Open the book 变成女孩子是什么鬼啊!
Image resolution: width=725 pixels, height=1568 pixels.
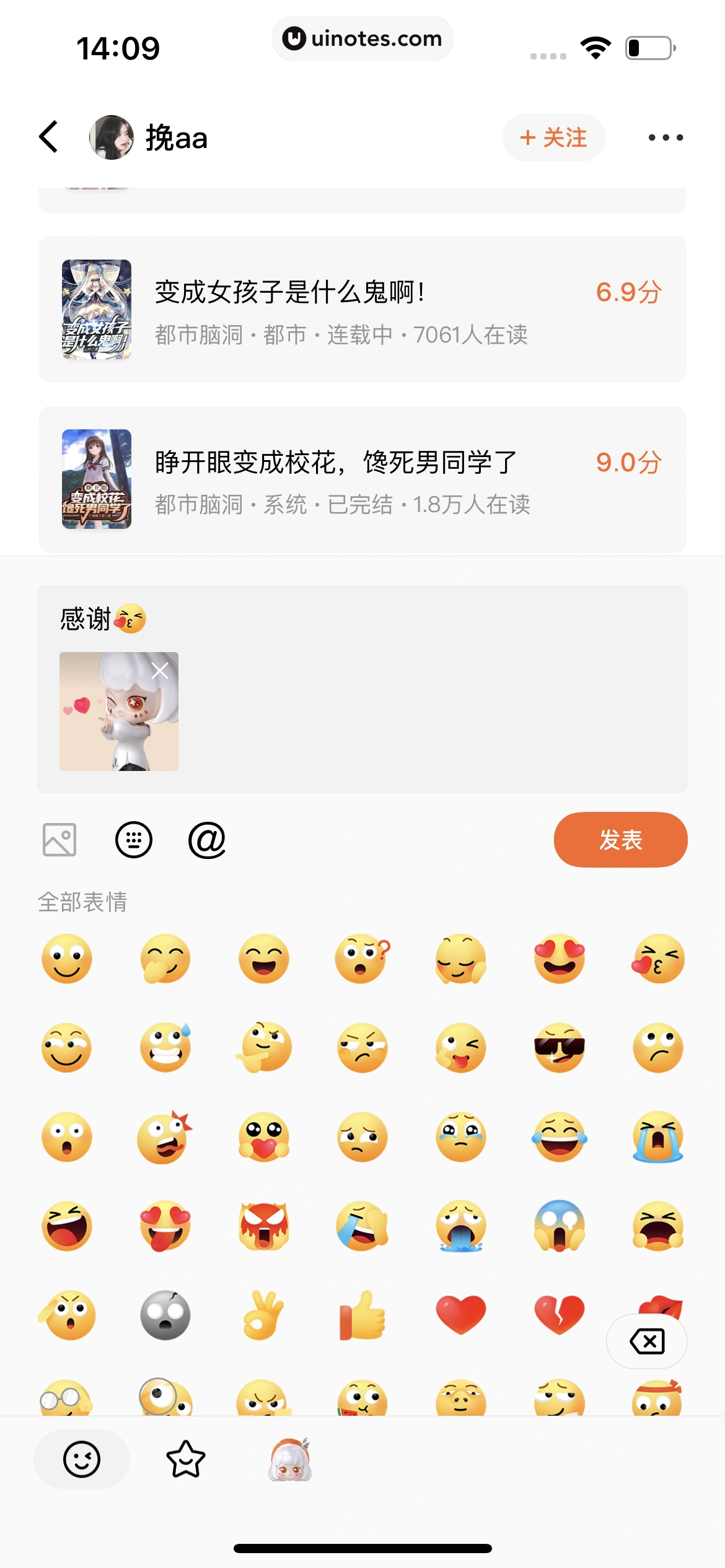(x=362, y=309)
